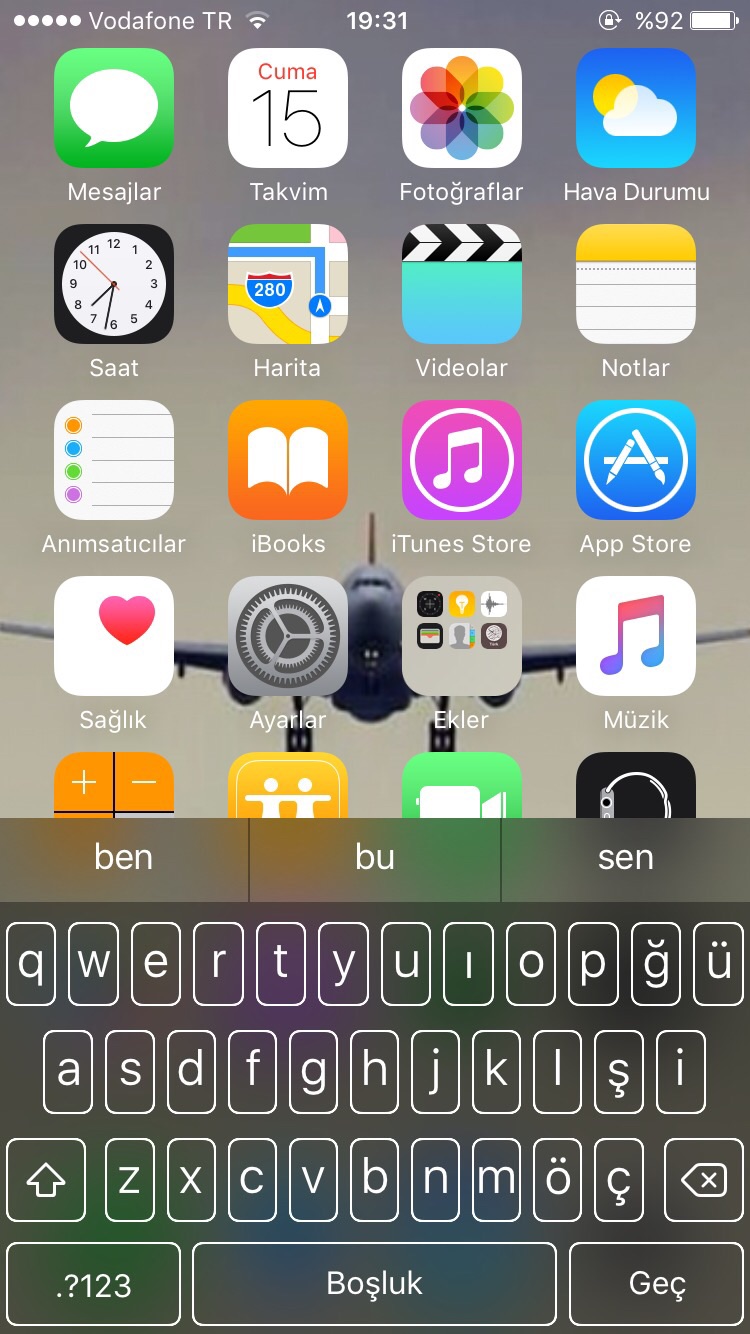The width and height of the screenshot is (750, 1334).
Task: Launch Anımsatıcılar reminders
Action: [114, 460]
